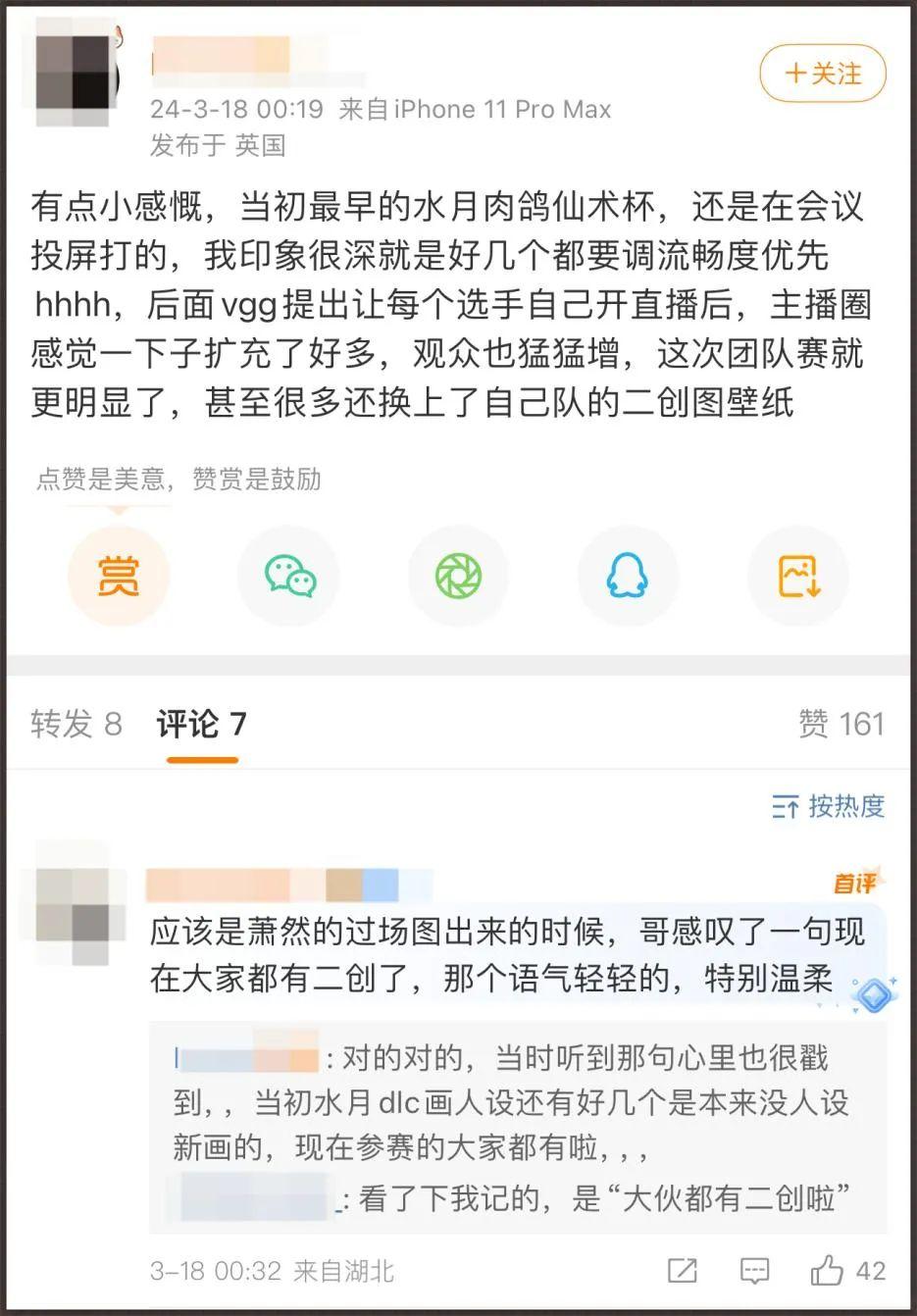
Task: Share the post to QQ
Action: pyautogui.click(x=628, y=575)
